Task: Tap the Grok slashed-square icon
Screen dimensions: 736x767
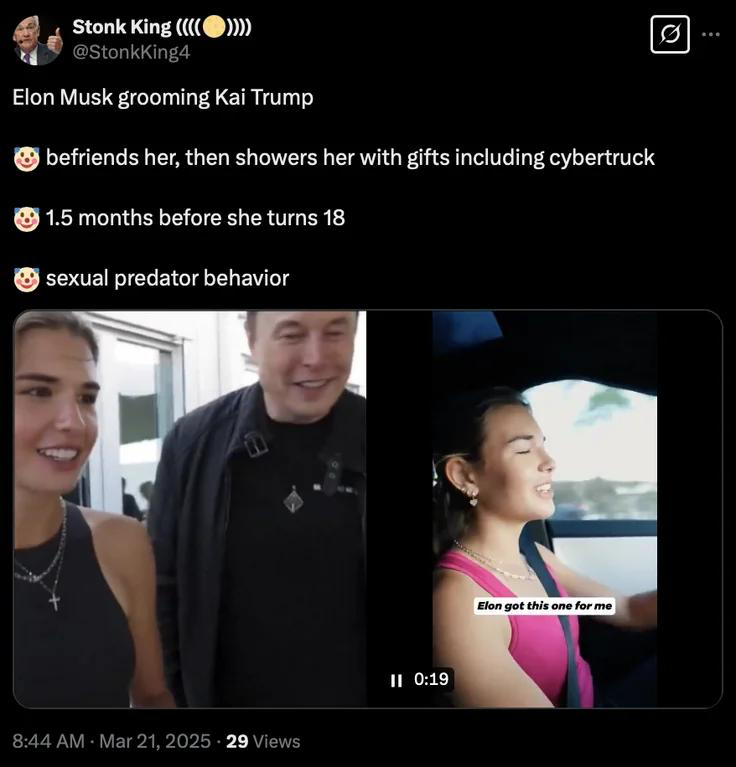Action: [669, 35]
